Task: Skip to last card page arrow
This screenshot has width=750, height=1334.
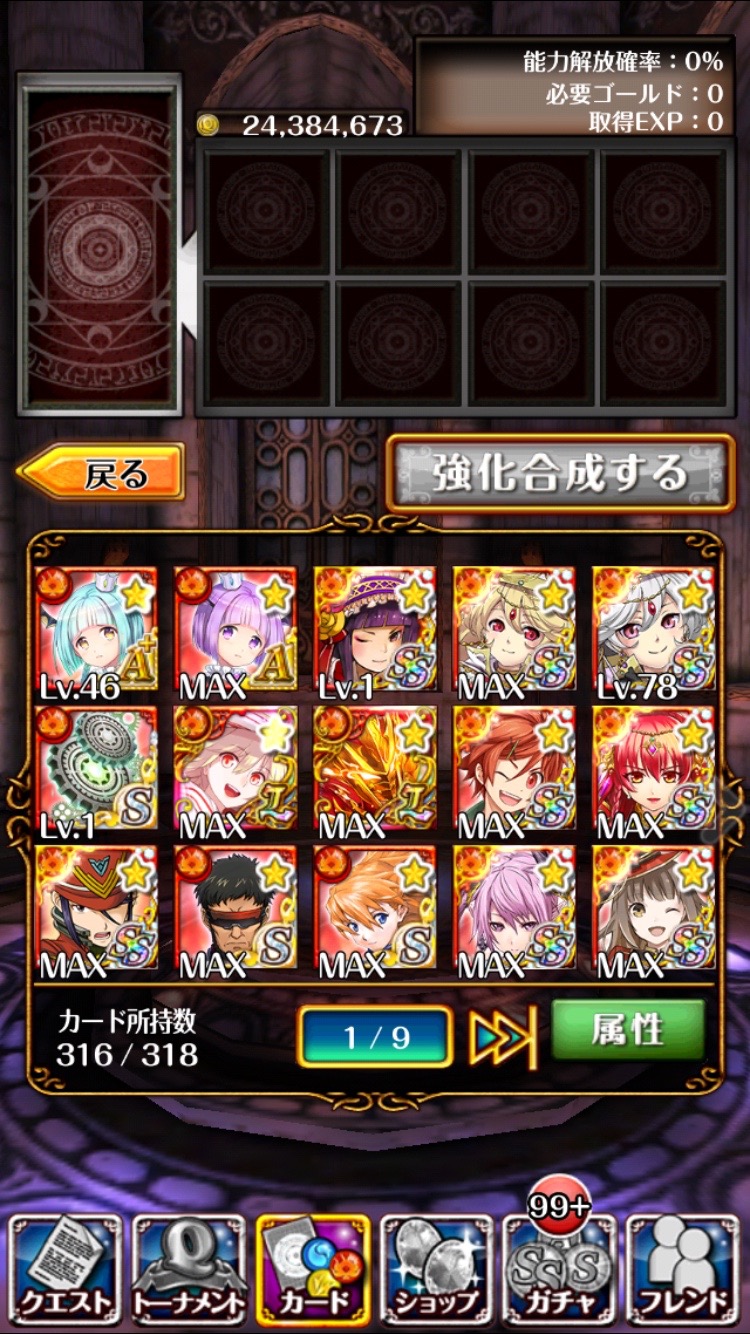Action: [503, 1036]
